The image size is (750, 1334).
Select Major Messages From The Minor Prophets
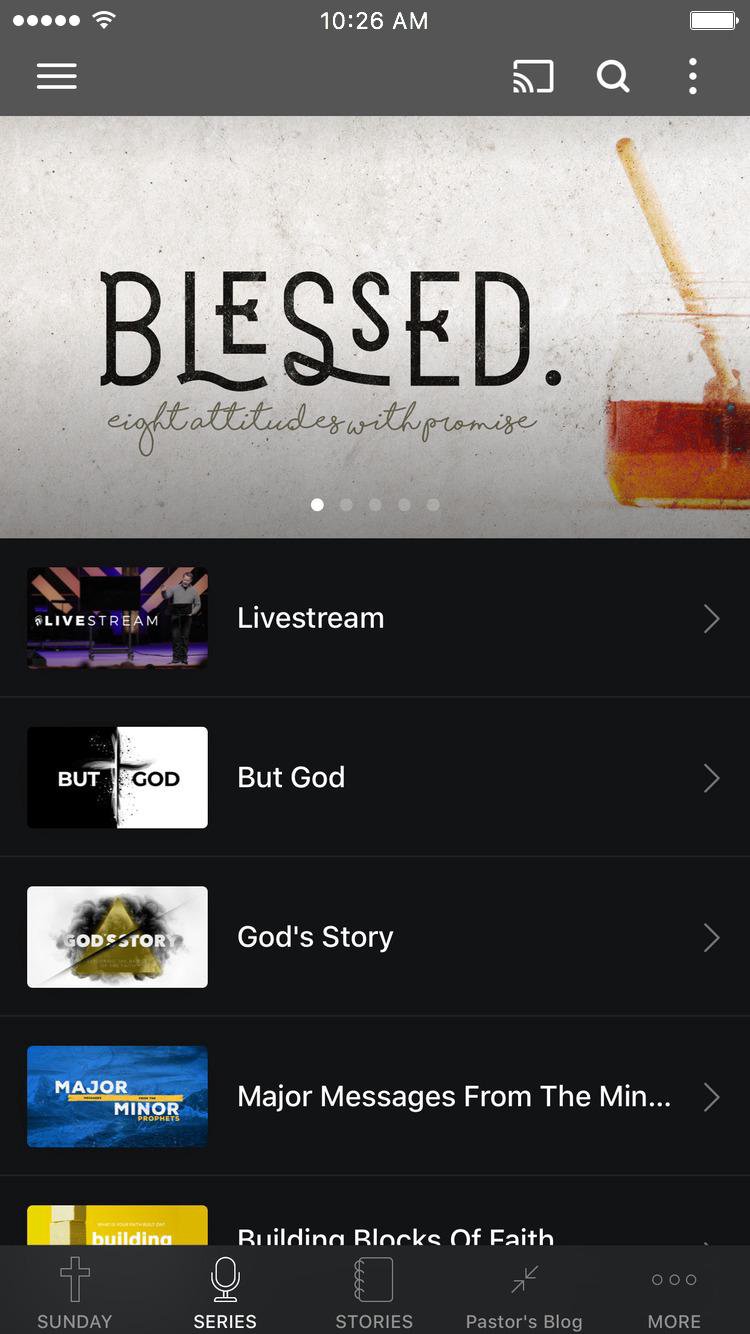[375, 1096]
